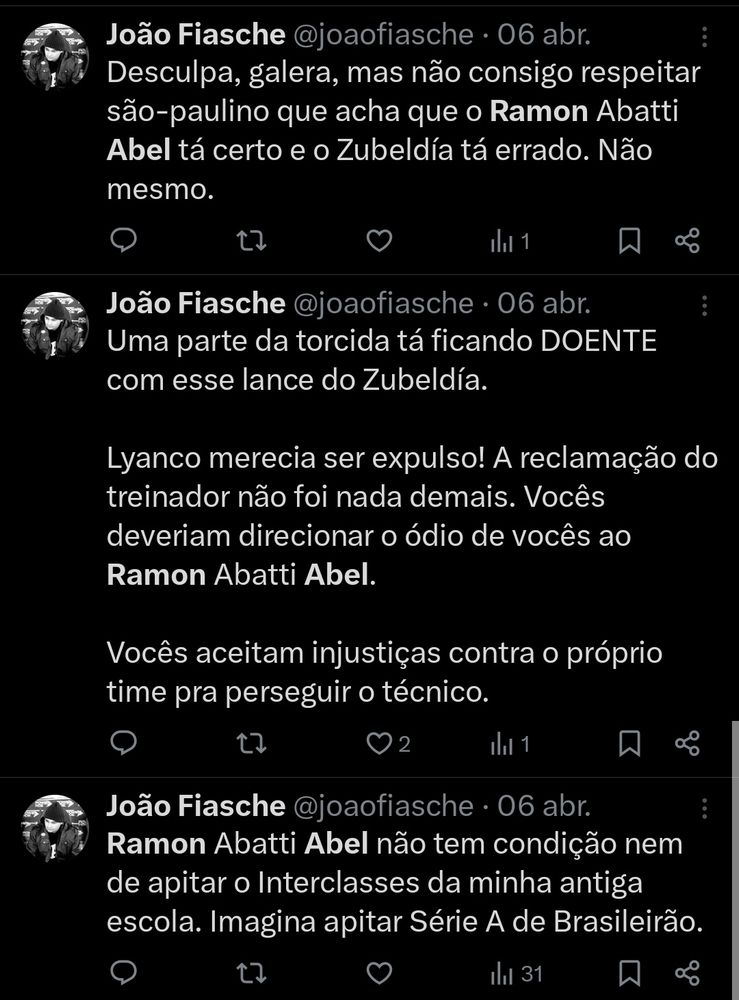Open João Fiasche's avatar on 'Desculpa, galera' tweet

56,55
